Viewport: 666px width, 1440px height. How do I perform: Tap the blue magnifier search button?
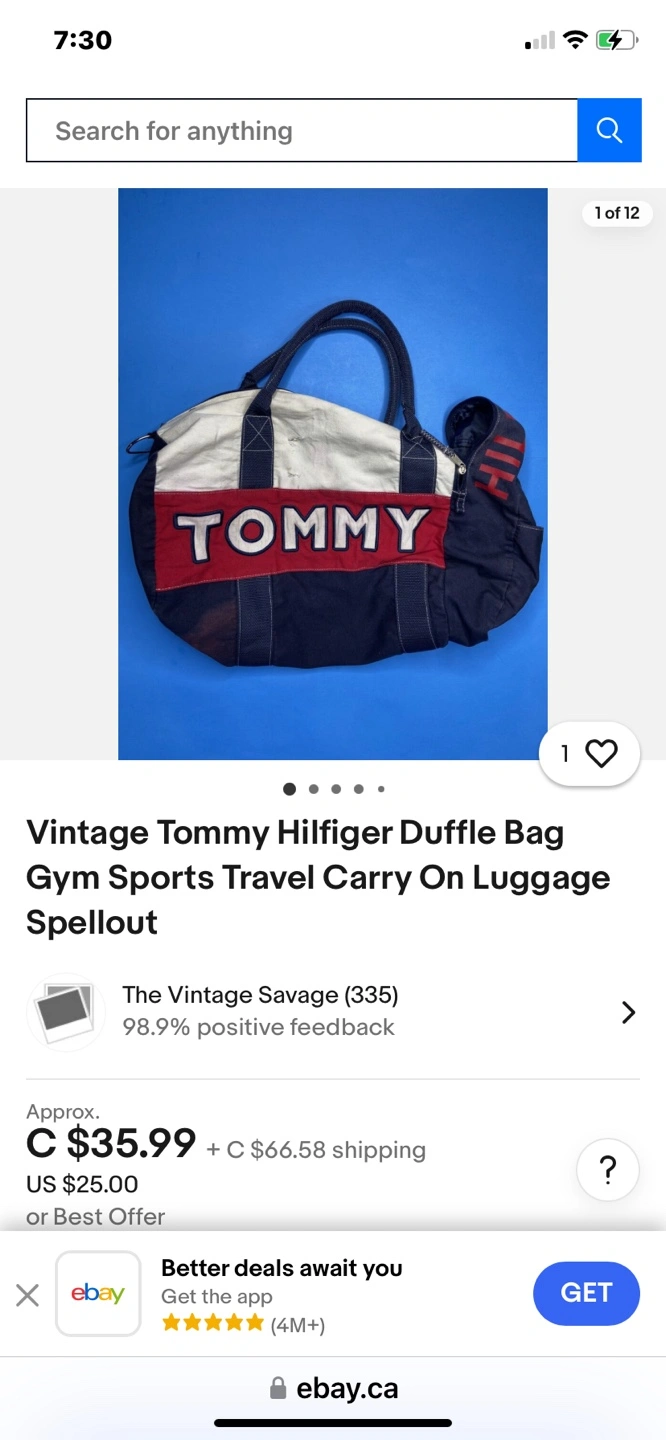pos(609,130)
